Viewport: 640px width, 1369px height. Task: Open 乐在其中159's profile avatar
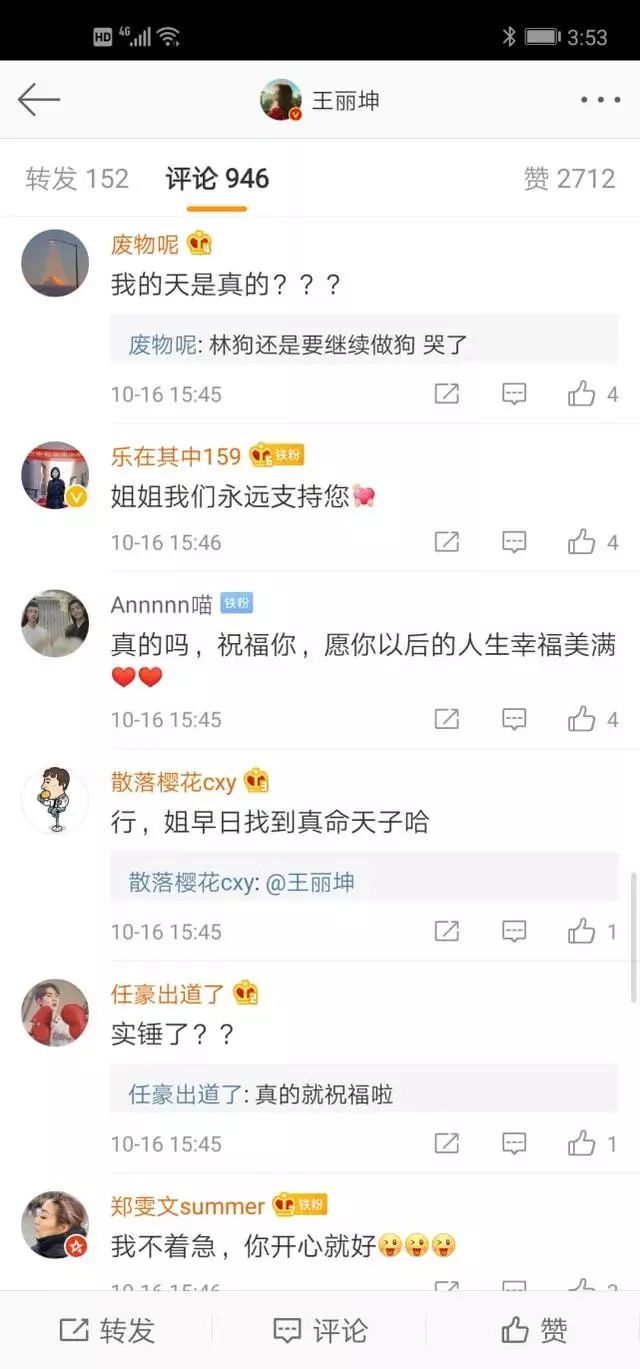[55, 475]
